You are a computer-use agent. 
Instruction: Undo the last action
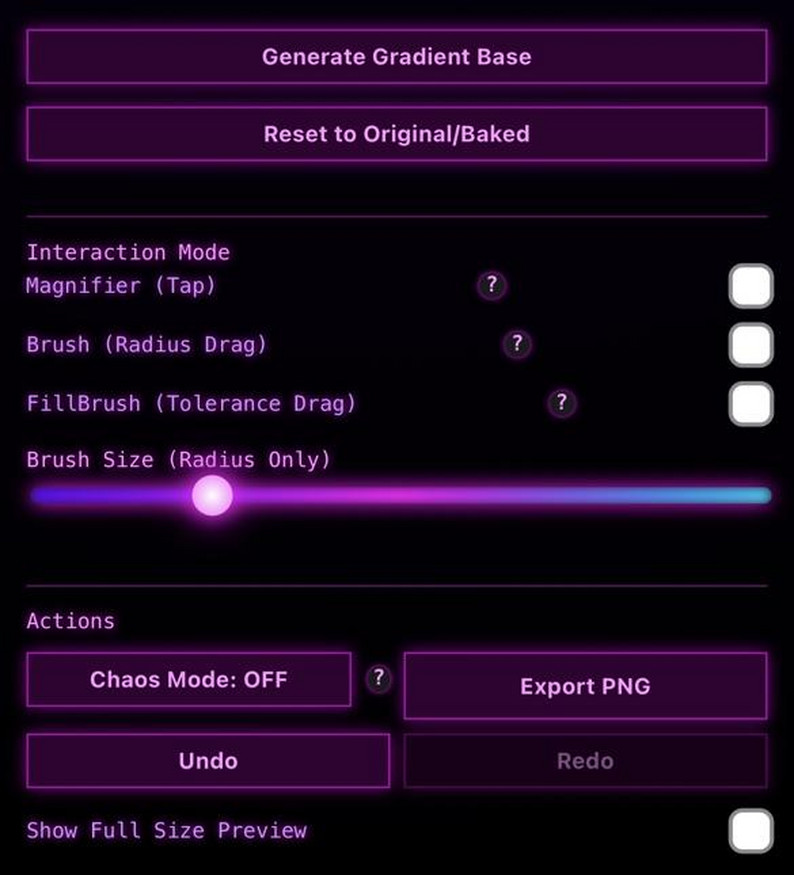[x=208, y=761]
